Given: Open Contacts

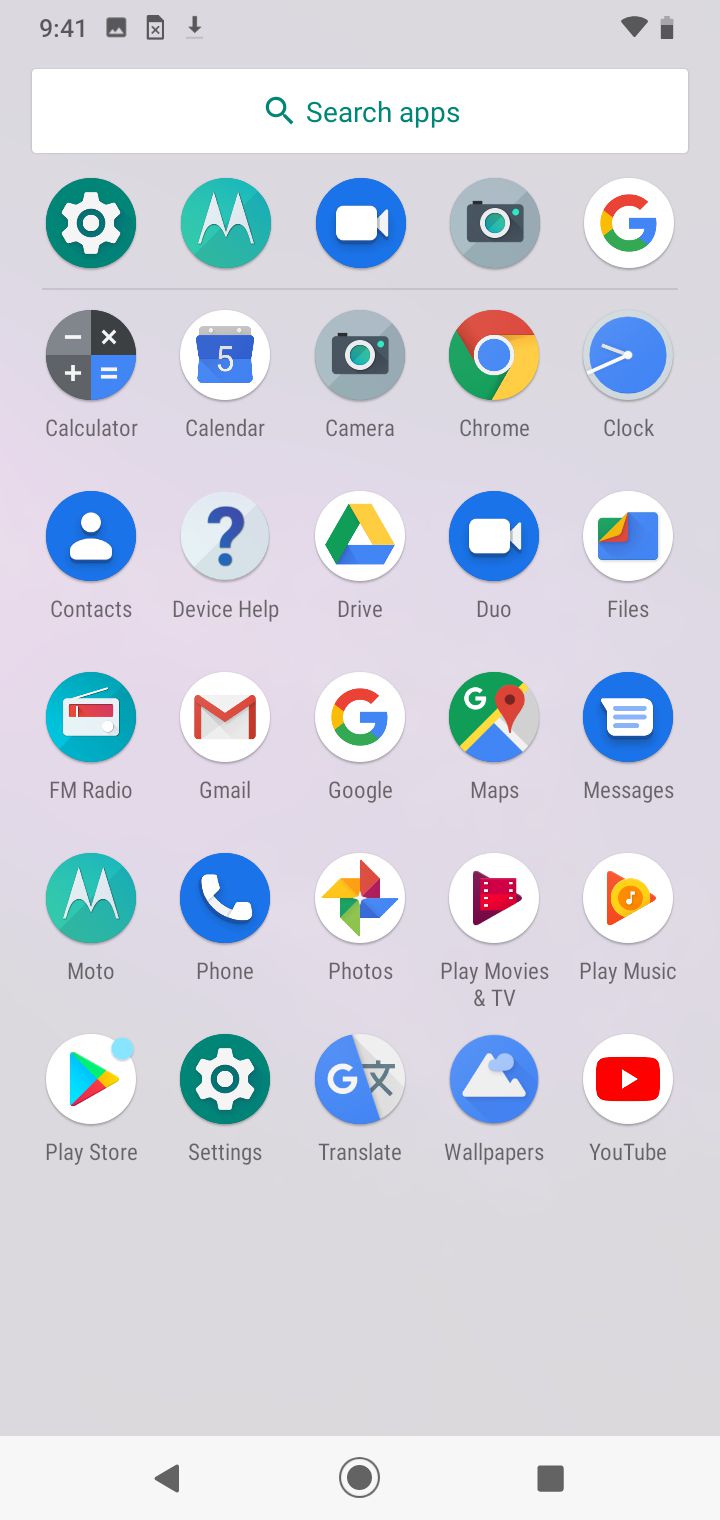Looking at the screenshot, I should [x=91, y=537].
